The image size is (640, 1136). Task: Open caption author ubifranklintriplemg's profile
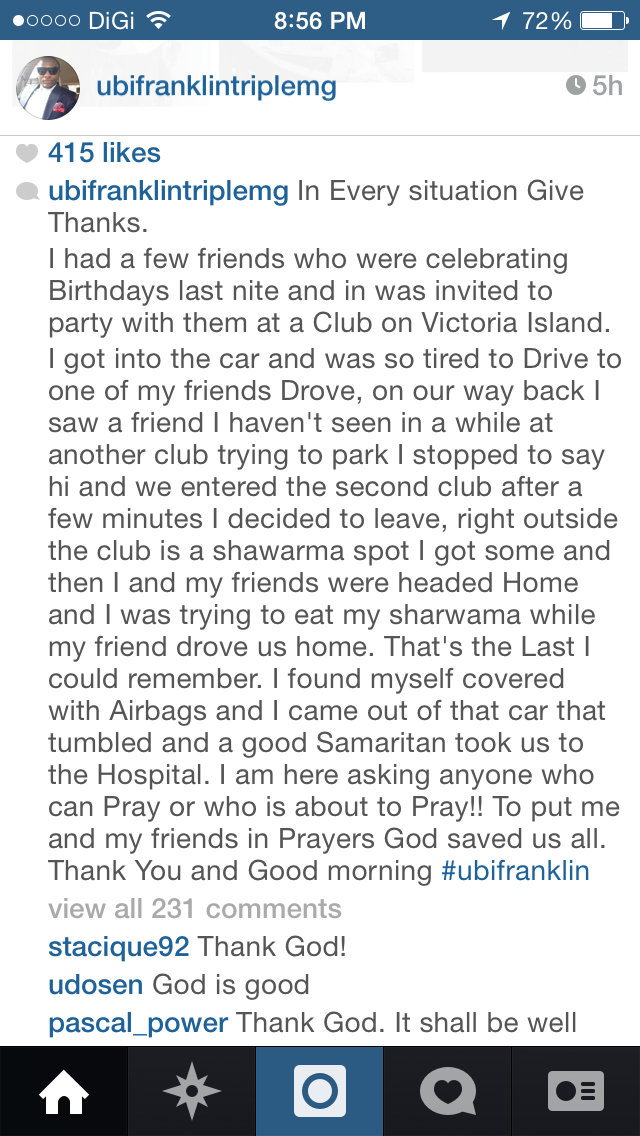[168, 191]
